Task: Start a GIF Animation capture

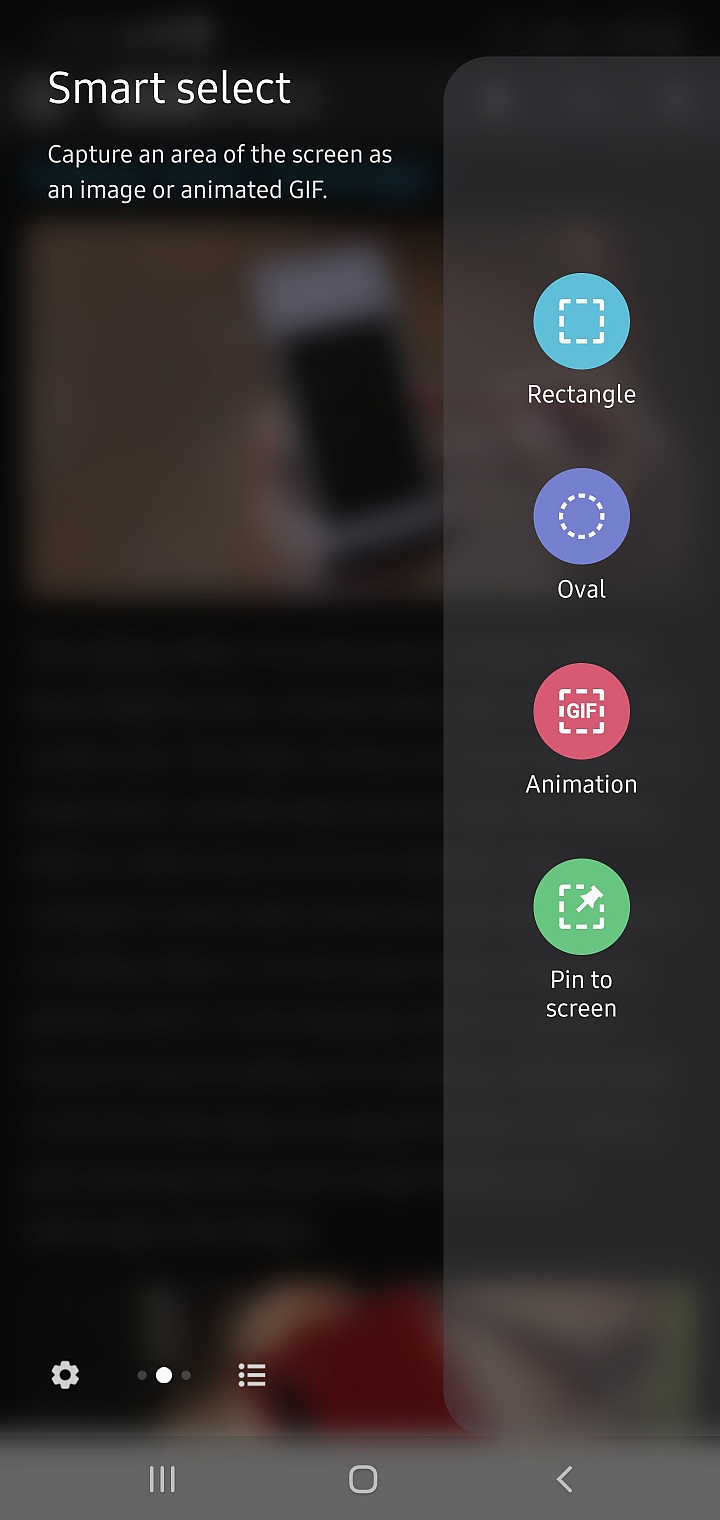Action: click(581, 712)
